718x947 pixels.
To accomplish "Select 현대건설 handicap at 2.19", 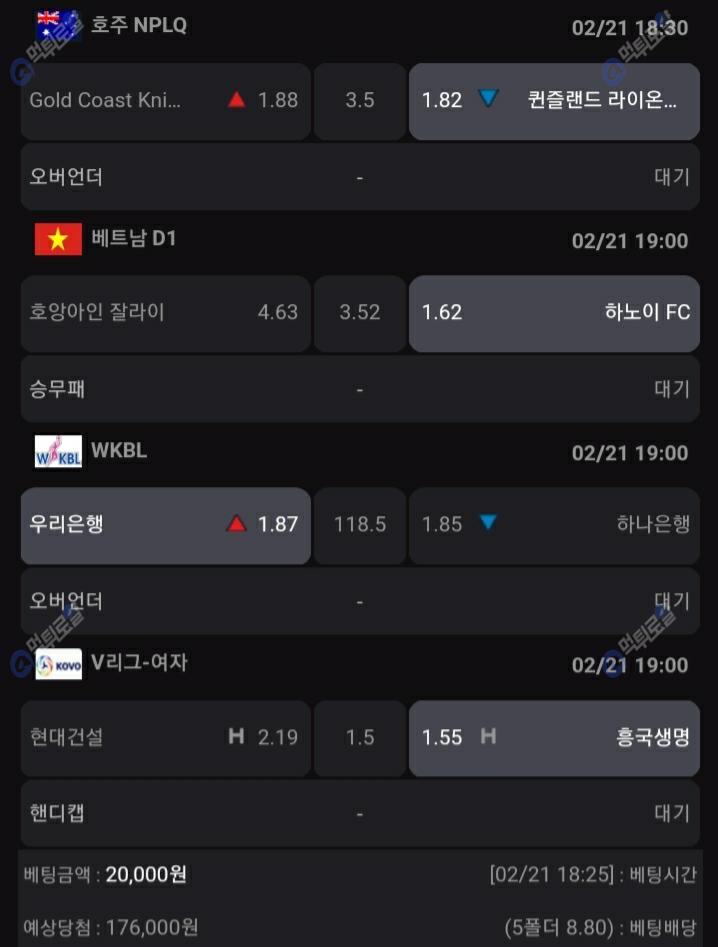I will coord(165,737).
